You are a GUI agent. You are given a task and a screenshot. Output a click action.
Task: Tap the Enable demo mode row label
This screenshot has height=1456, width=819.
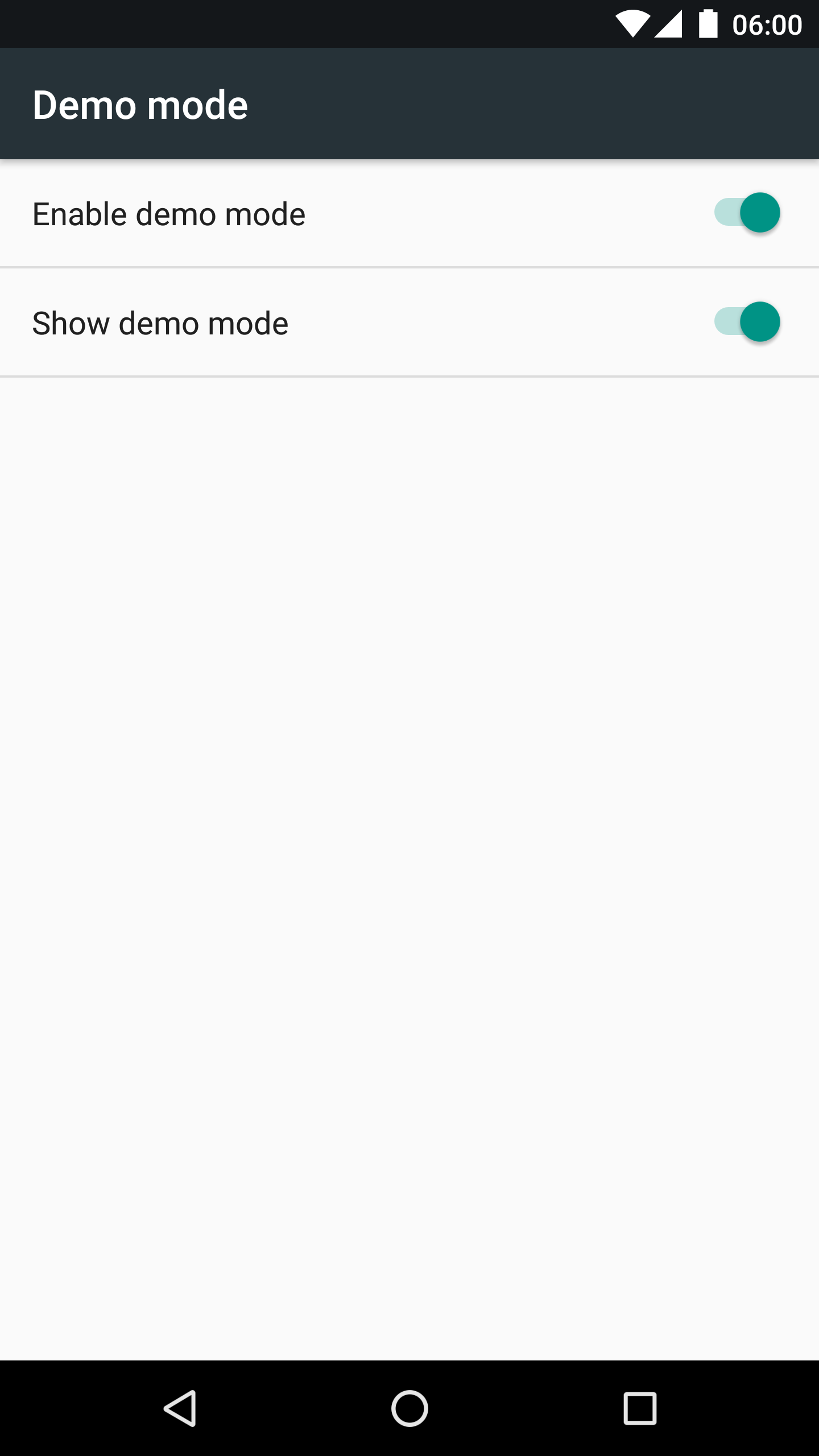pyautogui.click(x=169, y=213)
